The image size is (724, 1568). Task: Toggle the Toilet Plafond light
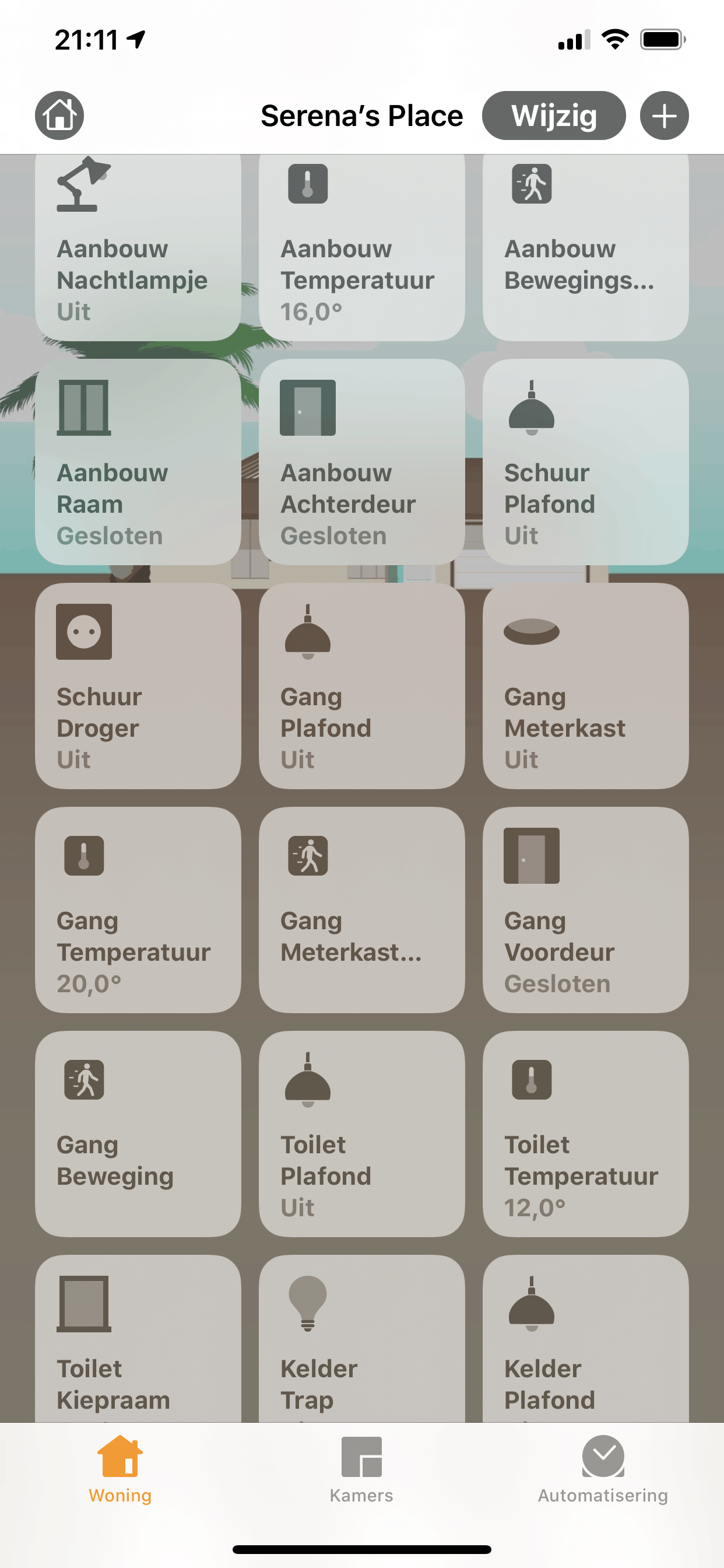tap(362, 1133)
